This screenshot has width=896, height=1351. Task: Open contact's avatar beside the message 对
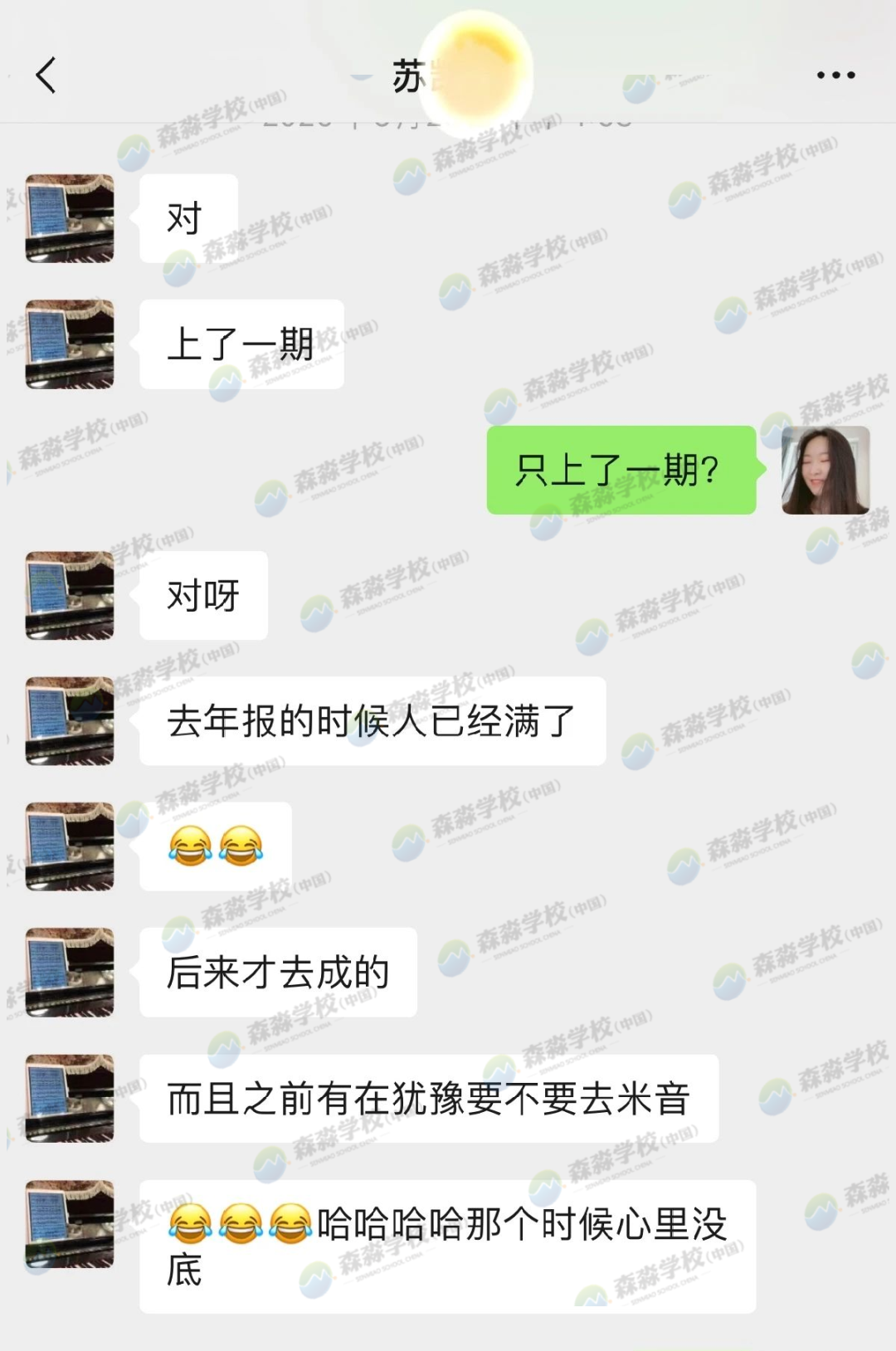point(70,218)
